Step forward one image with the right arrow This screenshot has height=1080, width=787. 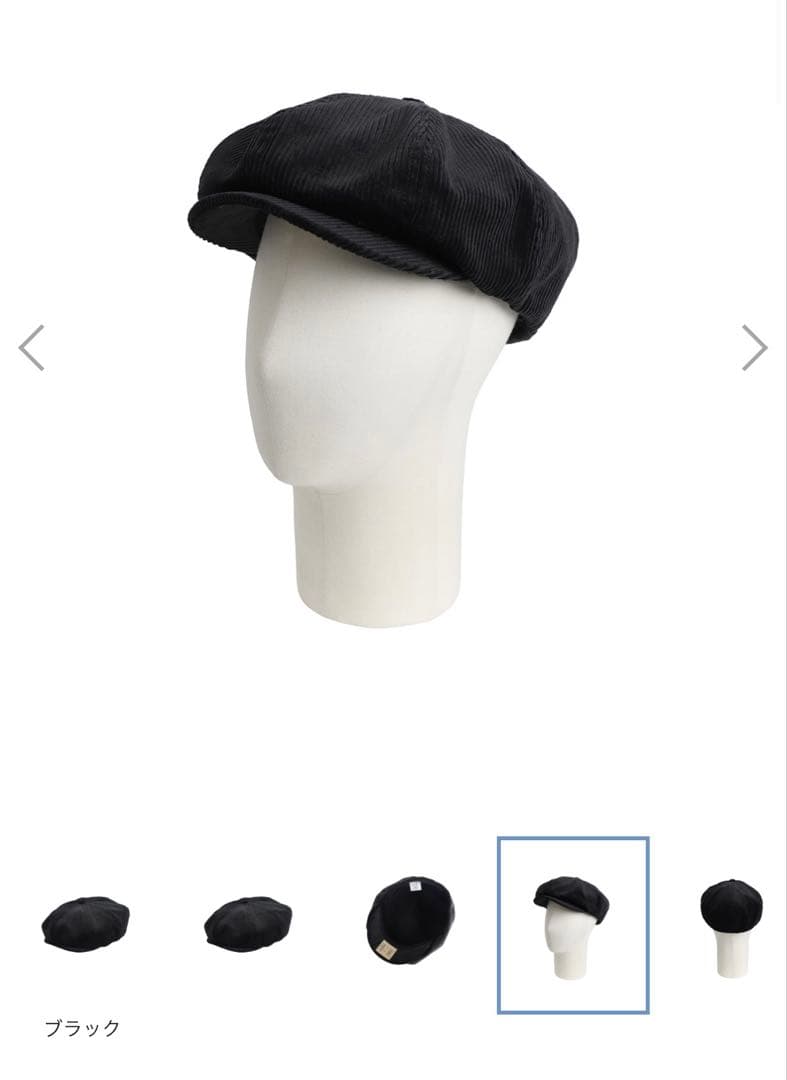coord(756,345)
